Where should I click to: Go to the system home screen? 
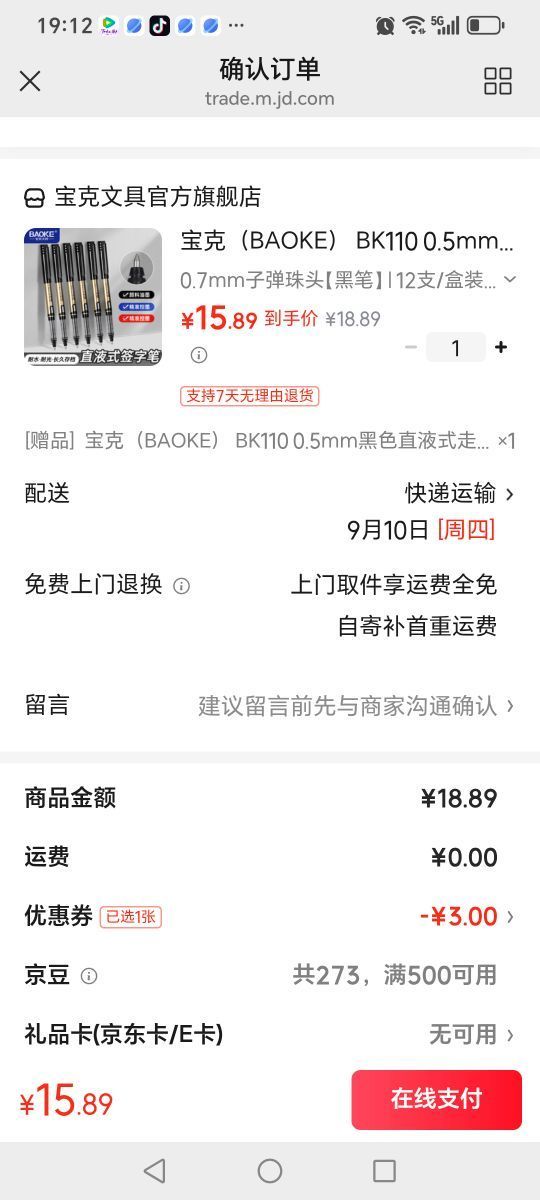[x=270, y=1171]
